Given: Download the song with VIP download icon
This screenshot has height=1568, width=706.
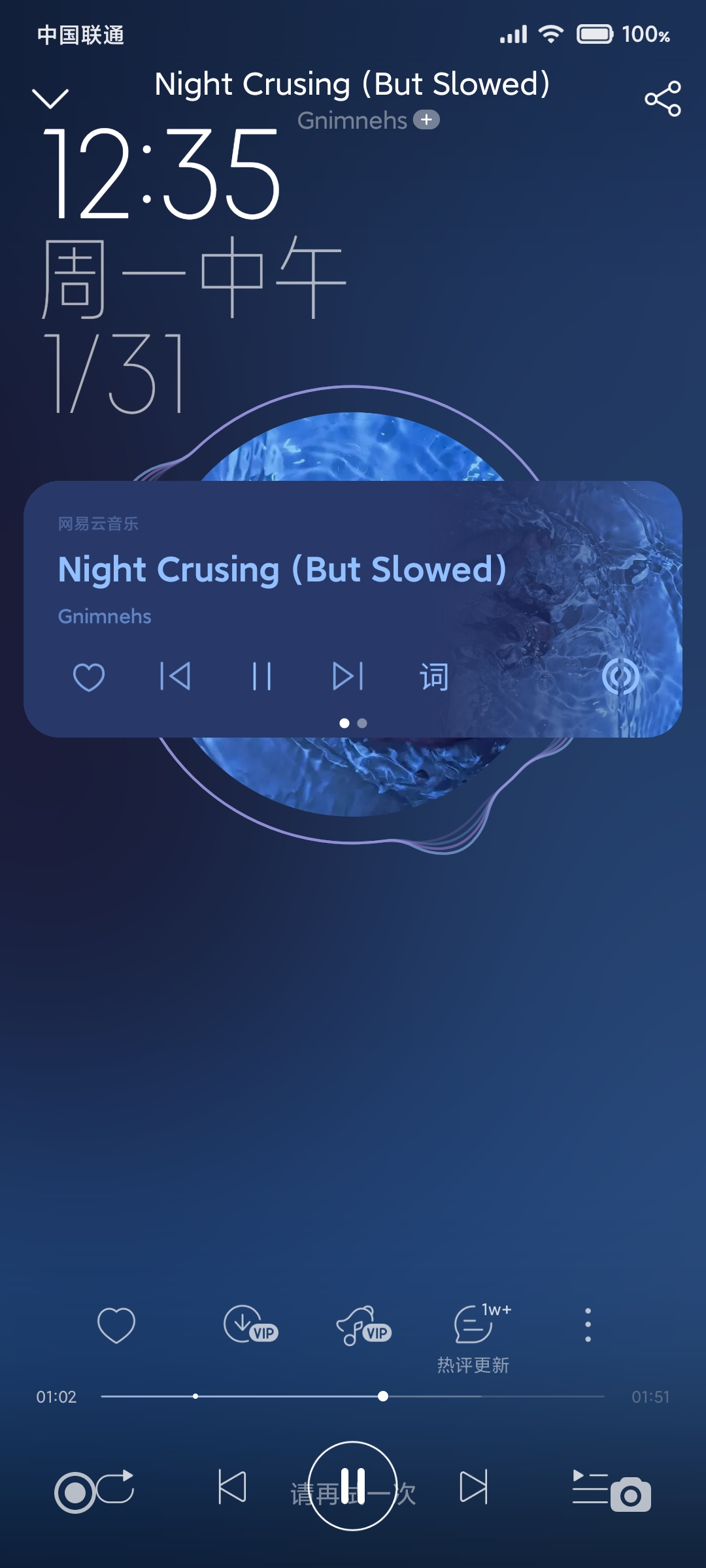Looking at the screenshot, I should tap(250, 1324).
